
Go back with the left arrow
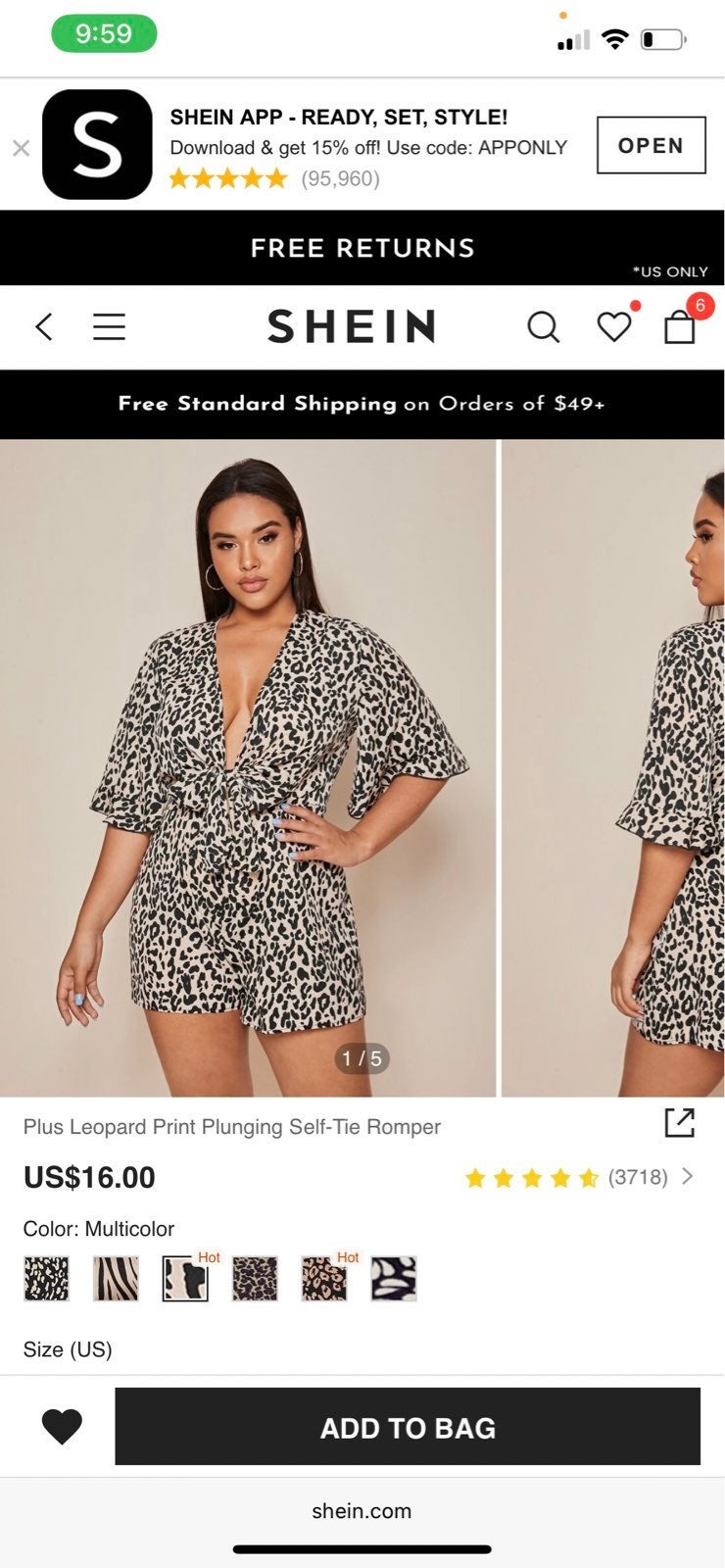pos(44,326)
